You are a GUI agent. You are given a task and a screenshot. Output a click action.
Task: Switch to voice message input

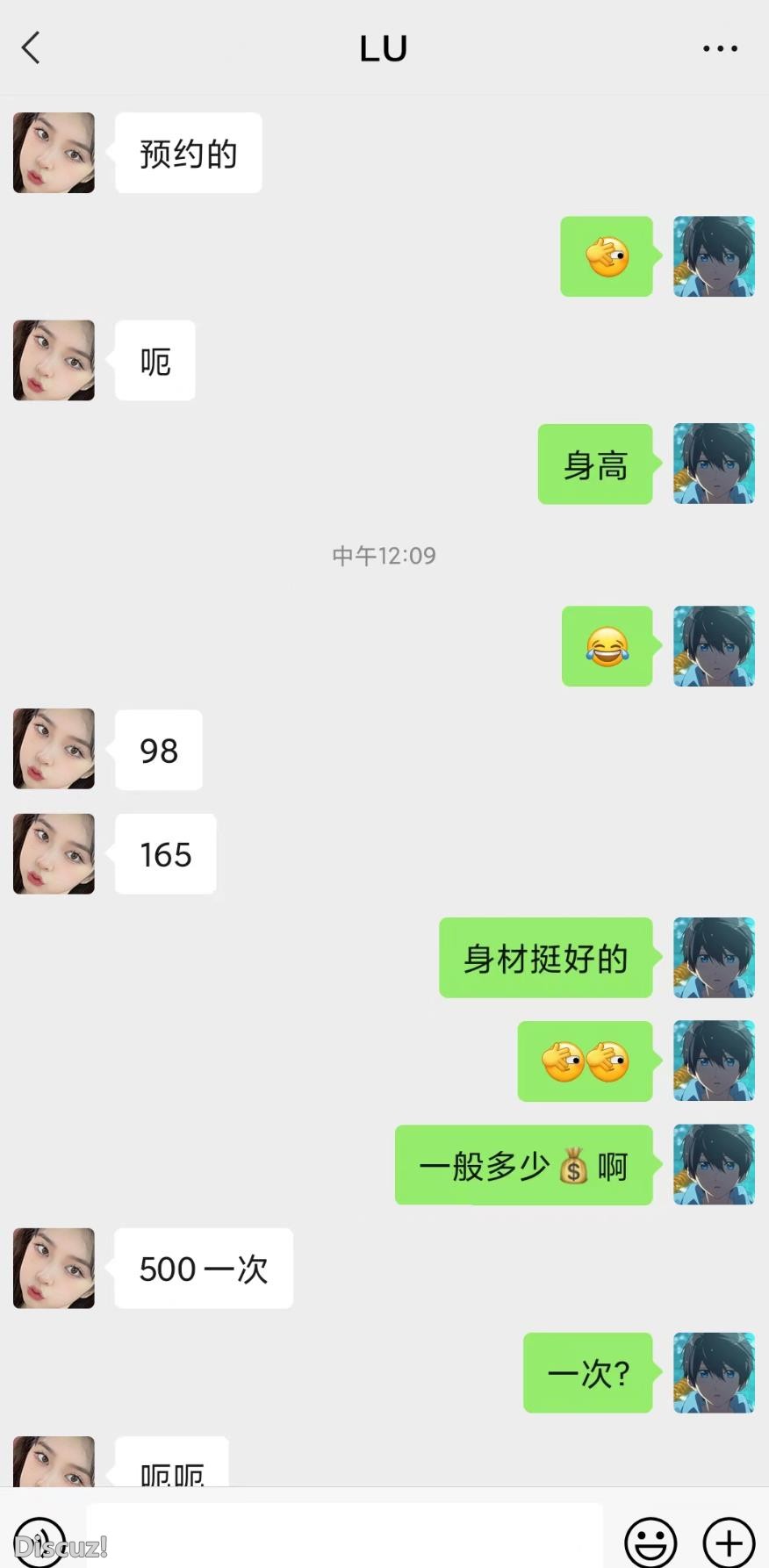pos(40,1542)
